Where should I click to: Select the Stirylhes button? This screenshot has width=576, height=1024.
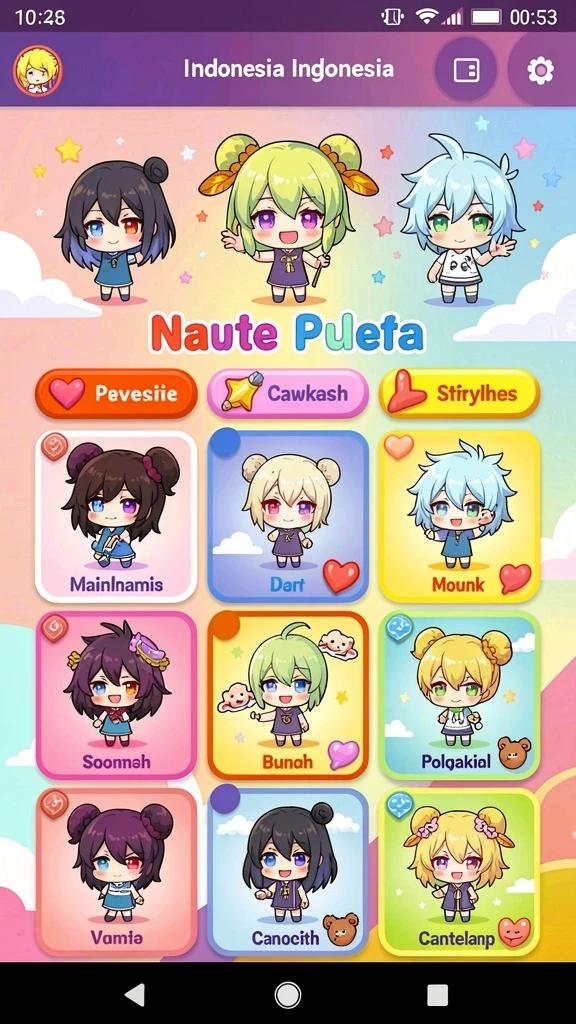click(x=459, y=394)
